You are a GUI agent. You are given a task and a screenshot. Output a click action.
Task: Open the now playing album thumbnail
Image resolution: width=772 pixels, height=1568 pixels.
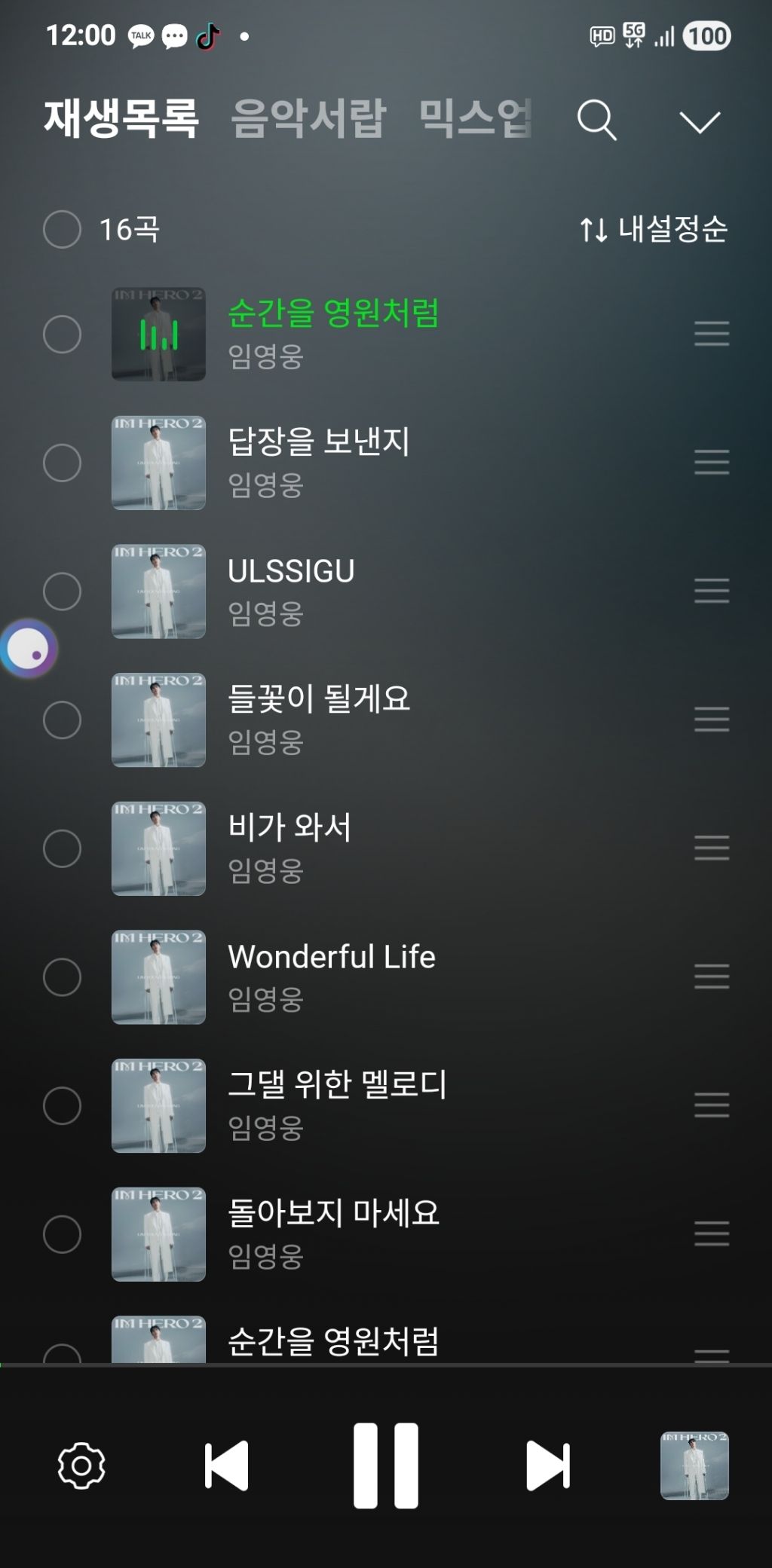click(694, 1466)
